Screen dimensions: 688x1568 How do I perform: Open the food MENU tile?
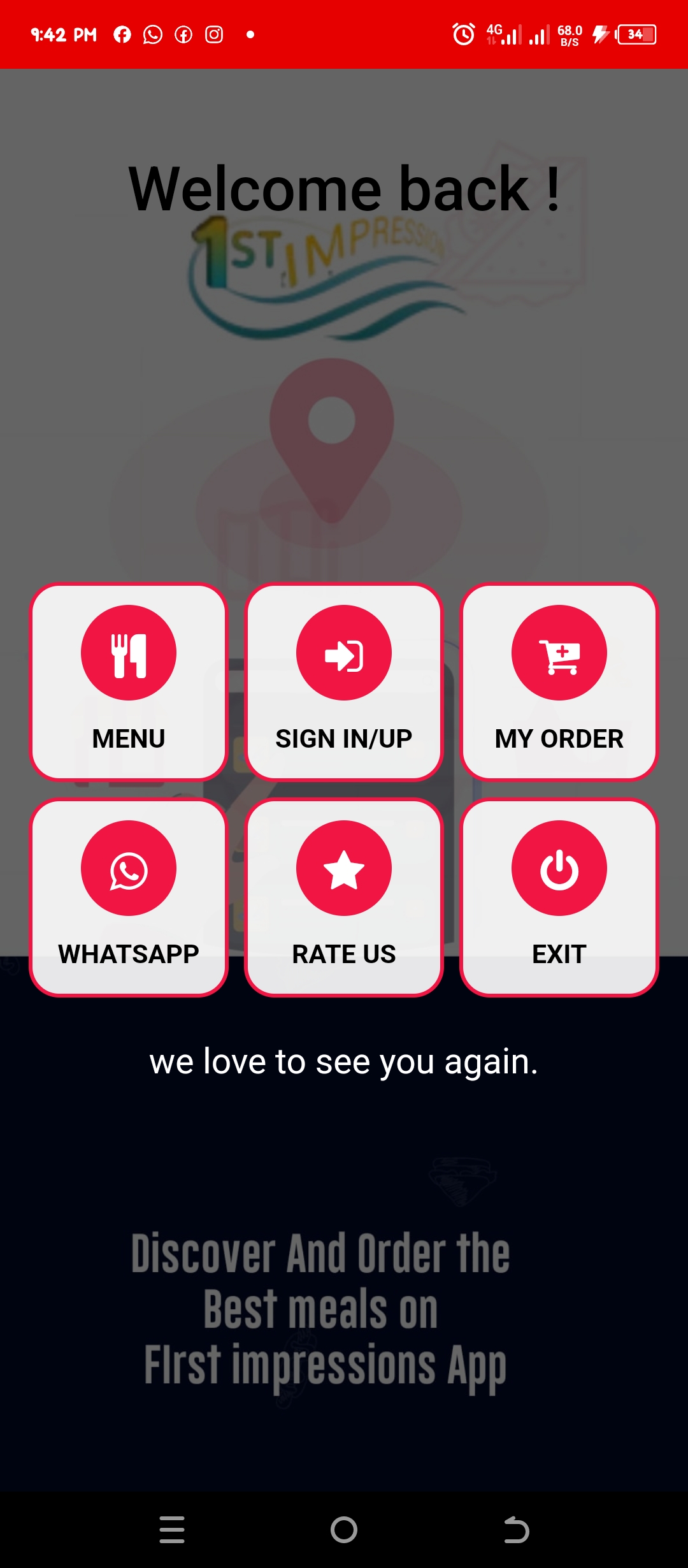[x=129, y=681]
